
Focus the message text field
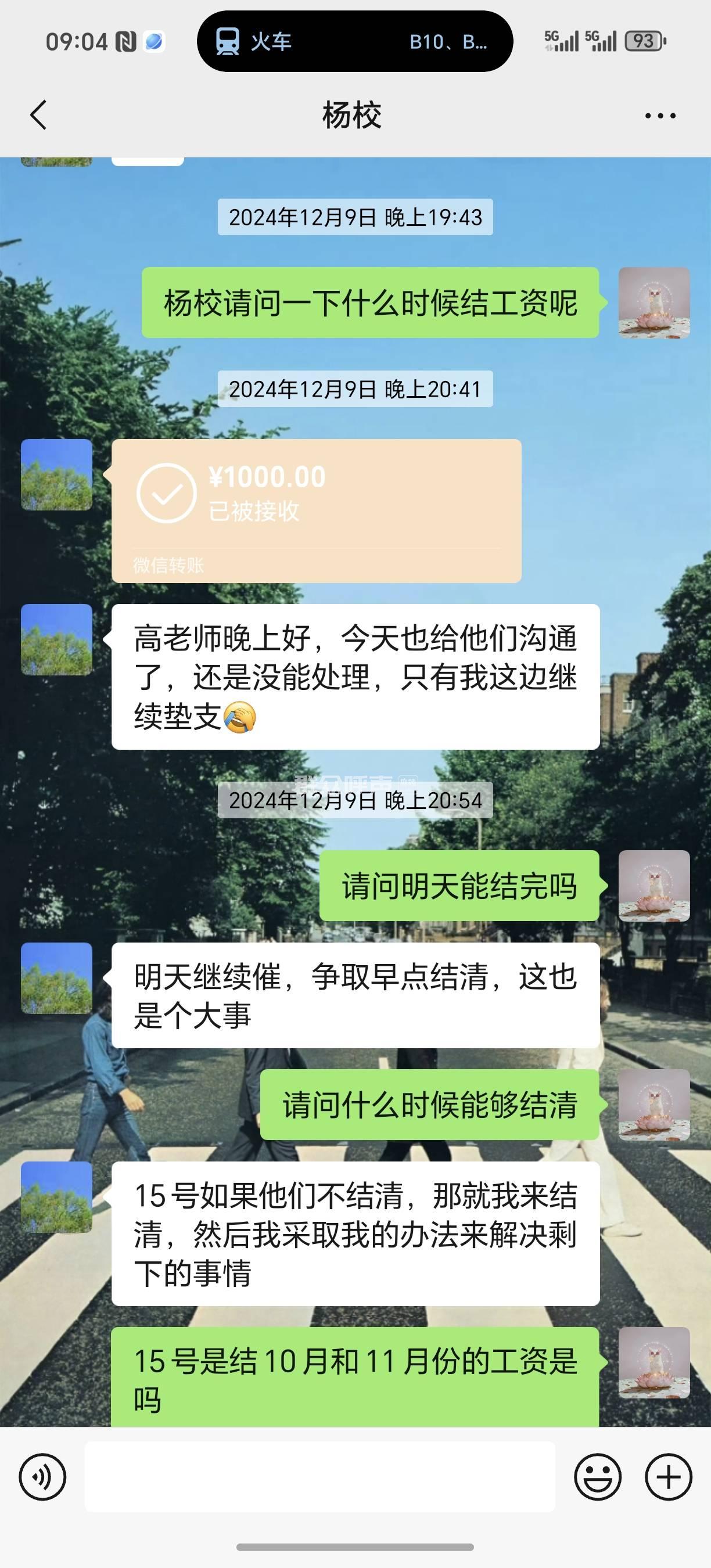tap(319, 1476)
